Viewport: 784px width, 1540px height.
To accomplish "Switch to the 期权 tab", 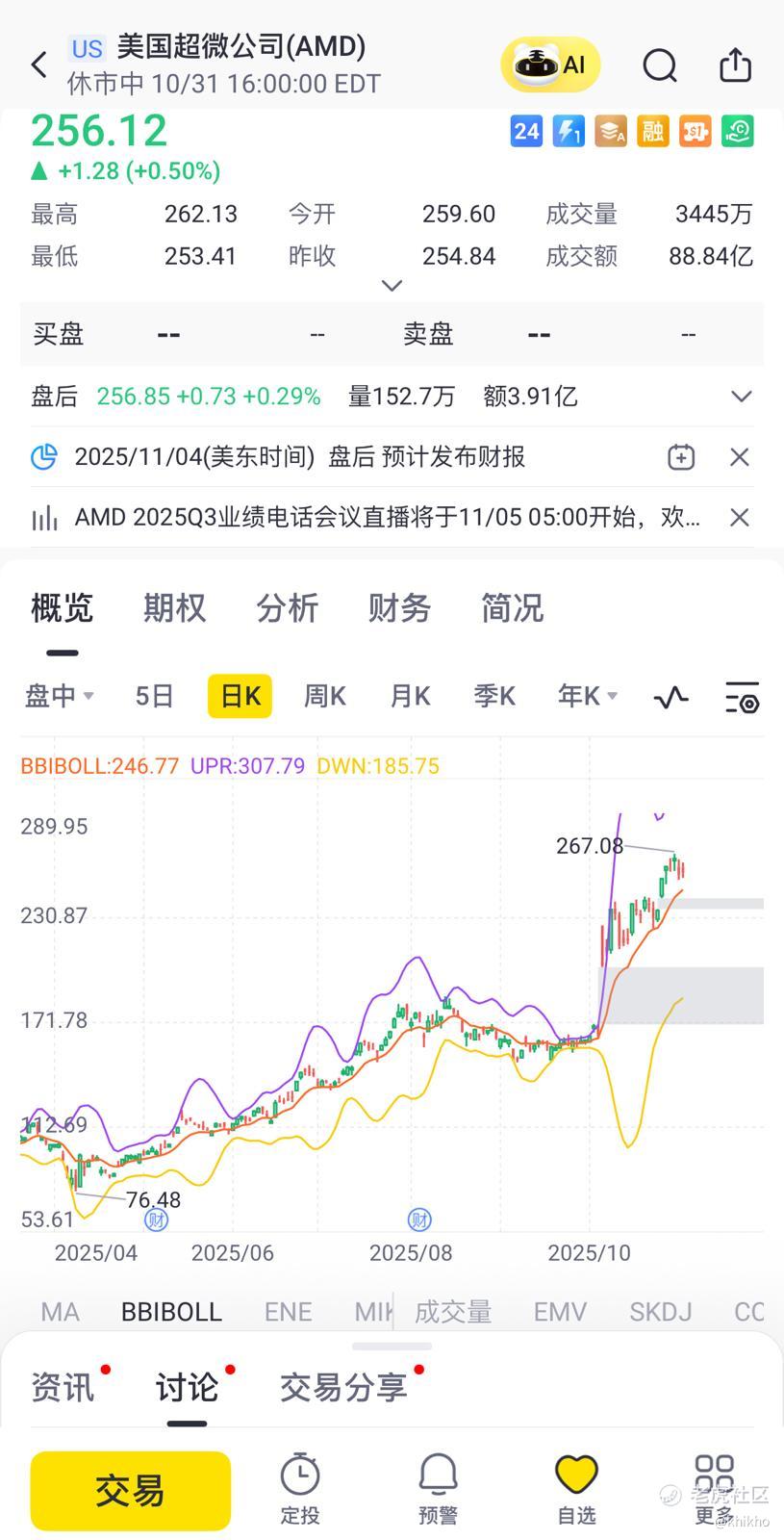I will [174, 608].
